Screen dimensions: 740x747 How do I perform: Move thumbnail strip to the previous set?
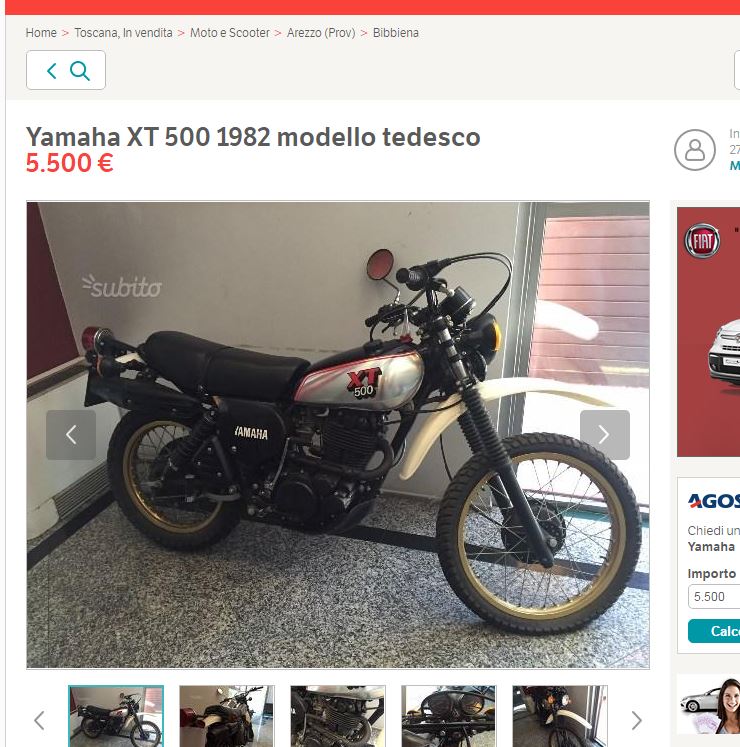(x=39, y=720)
